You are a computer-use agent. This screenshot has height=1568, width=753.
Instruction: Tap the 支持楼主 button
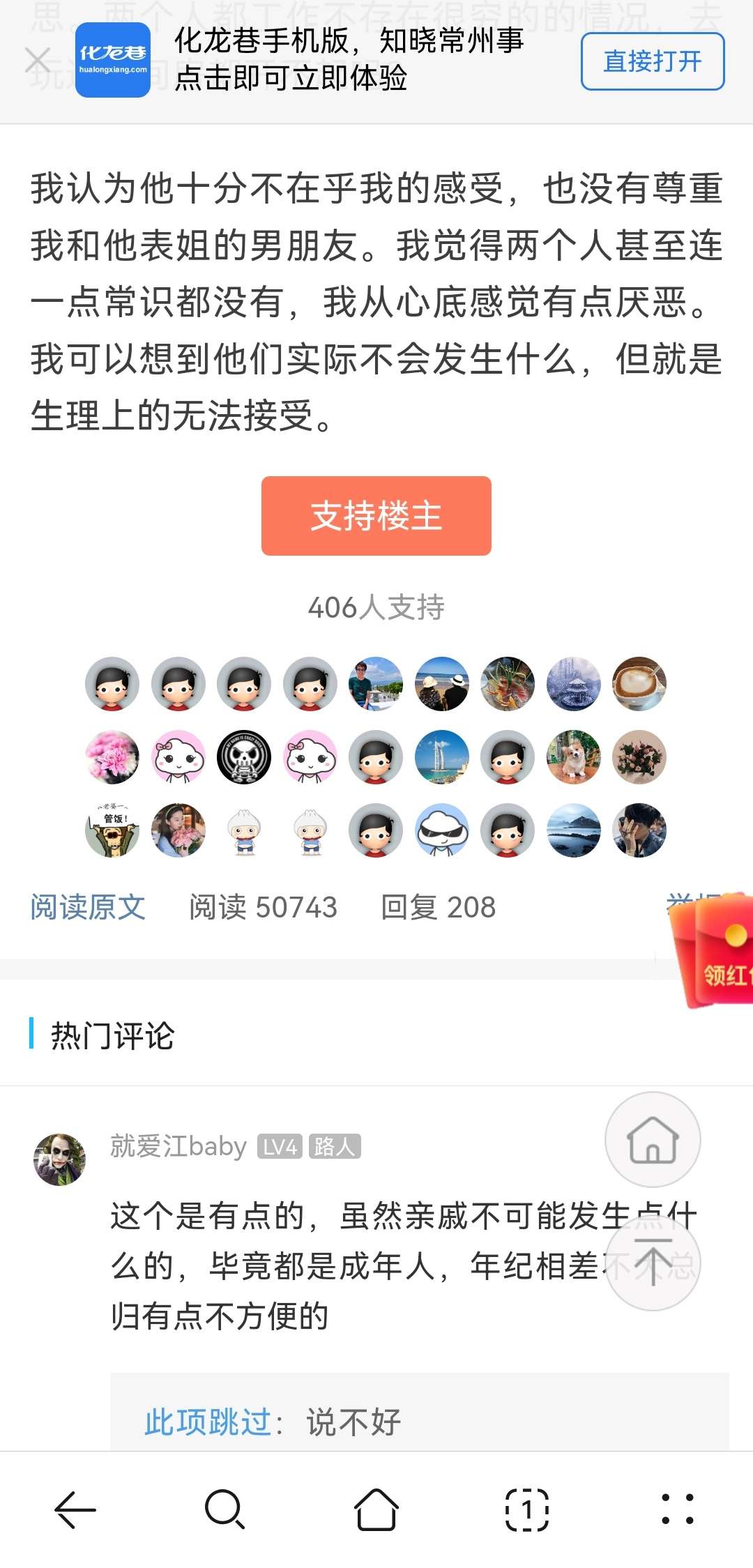tap(376, 516)
